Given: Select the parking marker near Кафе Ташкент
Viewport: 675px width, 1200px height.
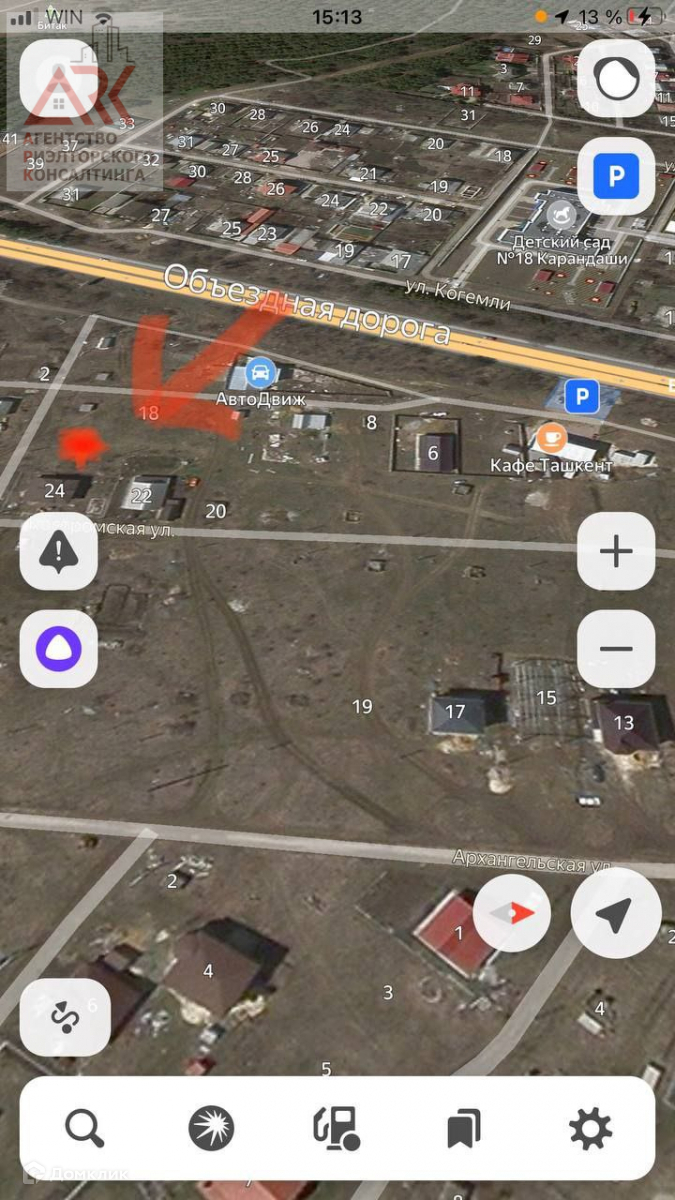Looking at the screenshot, I should 581,396.
